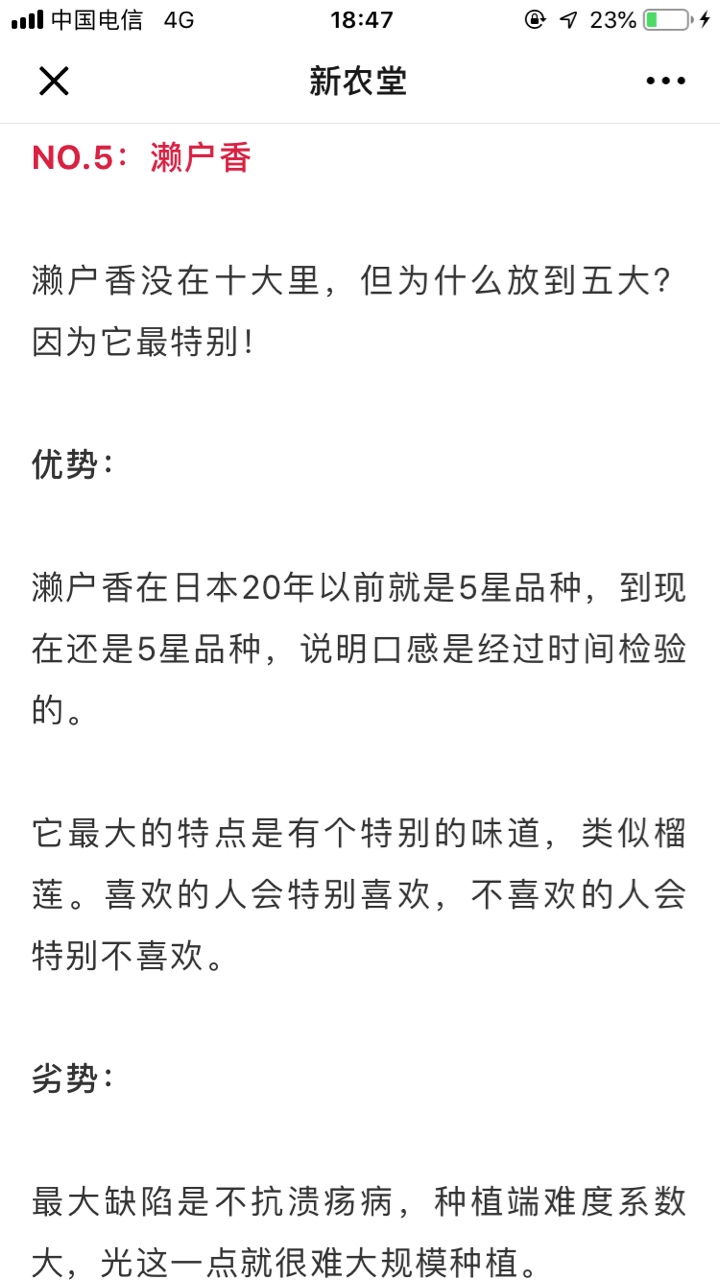Viewport: 720px width, 1280px height.
Task: Open the three-dot more options menu
Action: pyautogui.click(x=666, y=82)
